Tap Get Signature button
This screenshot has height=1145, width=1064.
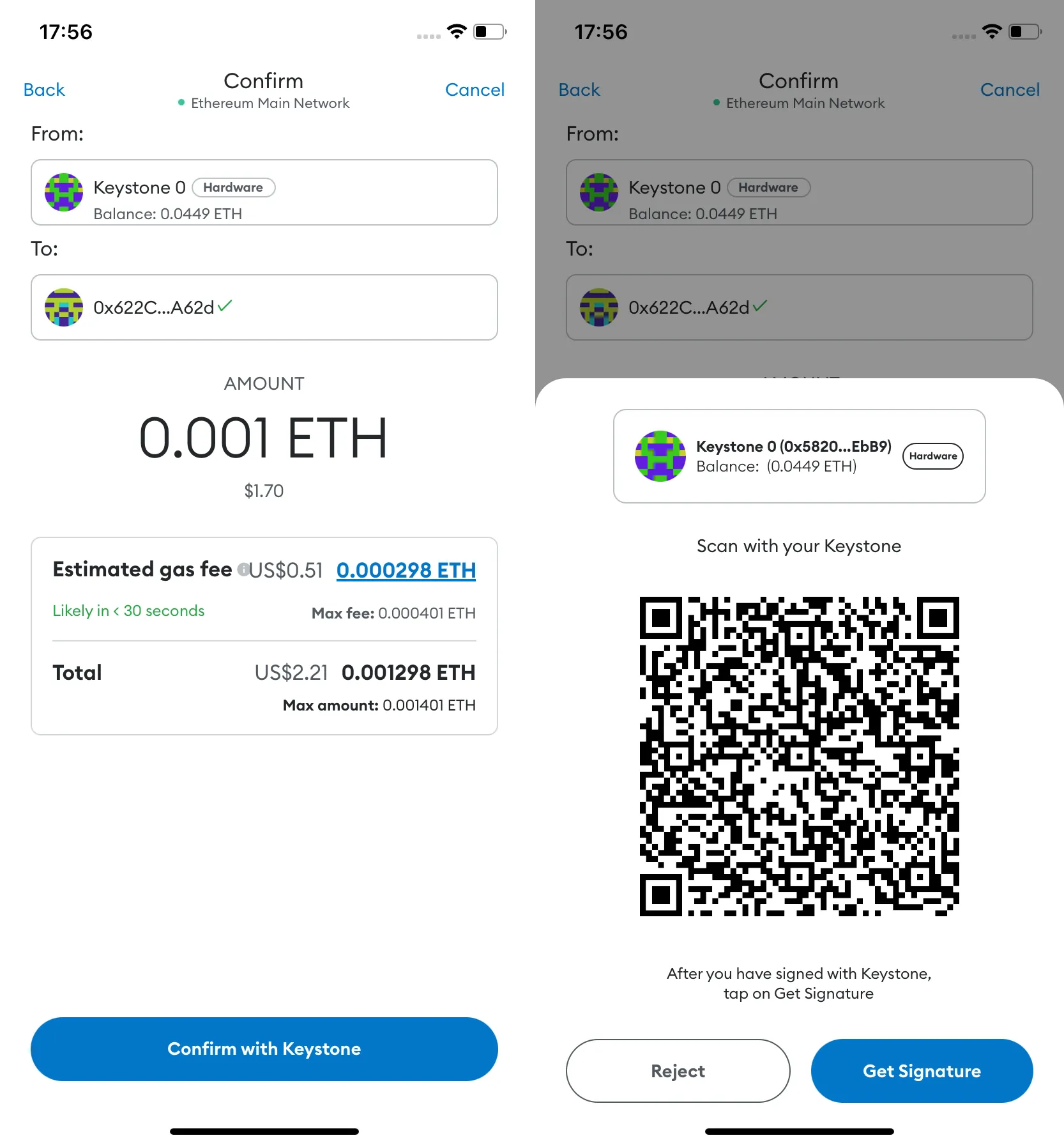[x=921, y=1070]
